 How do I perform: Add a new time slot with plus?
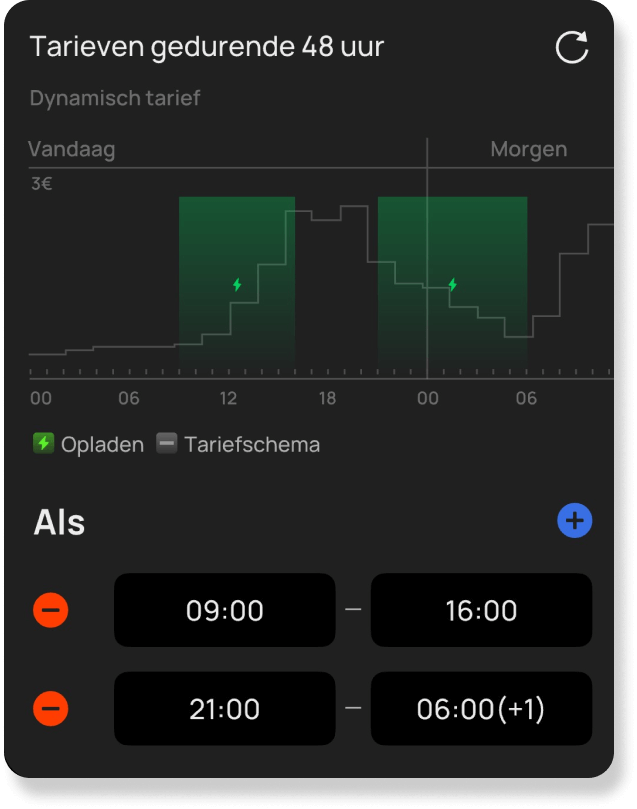coord(575,521)
